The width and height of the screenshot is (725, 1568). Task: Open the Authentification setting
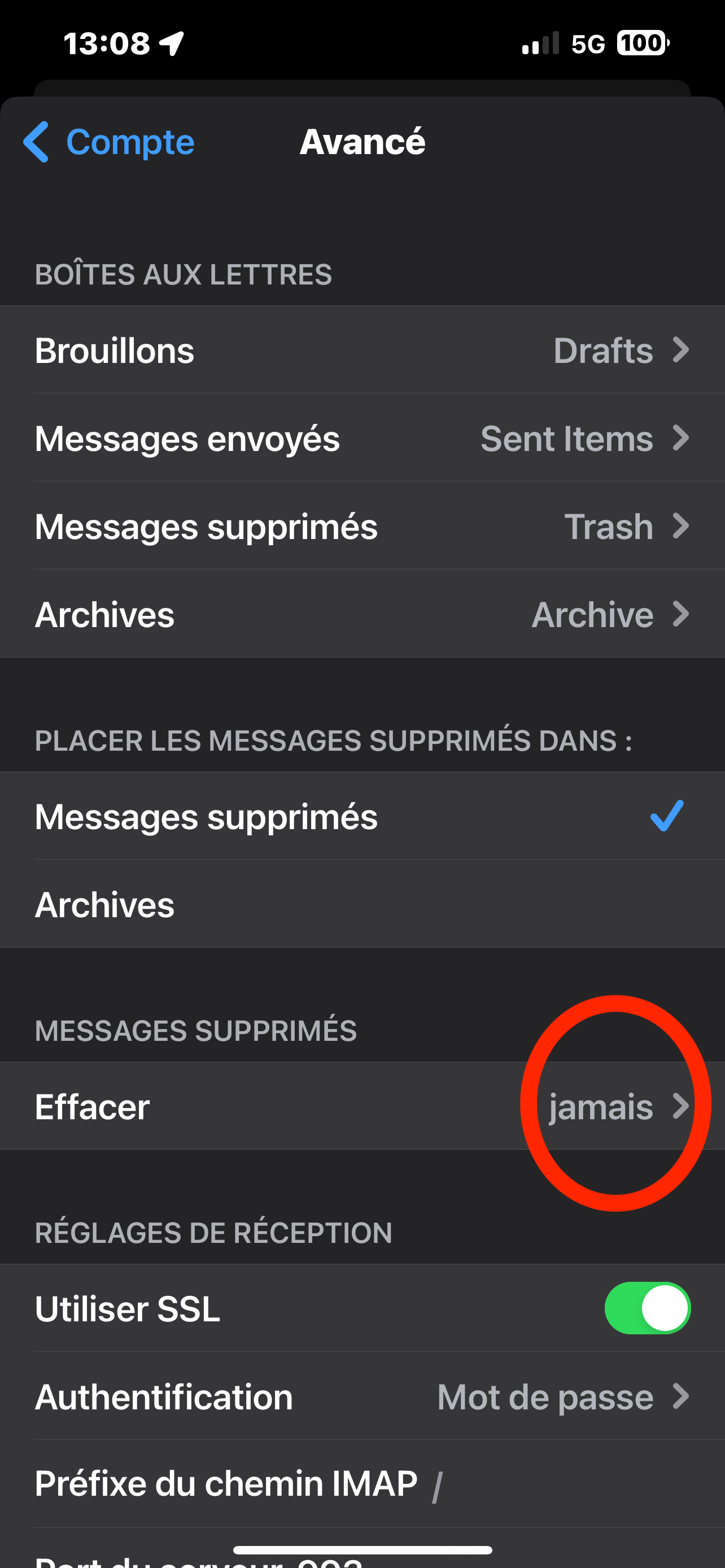[x=362, y=1396]
